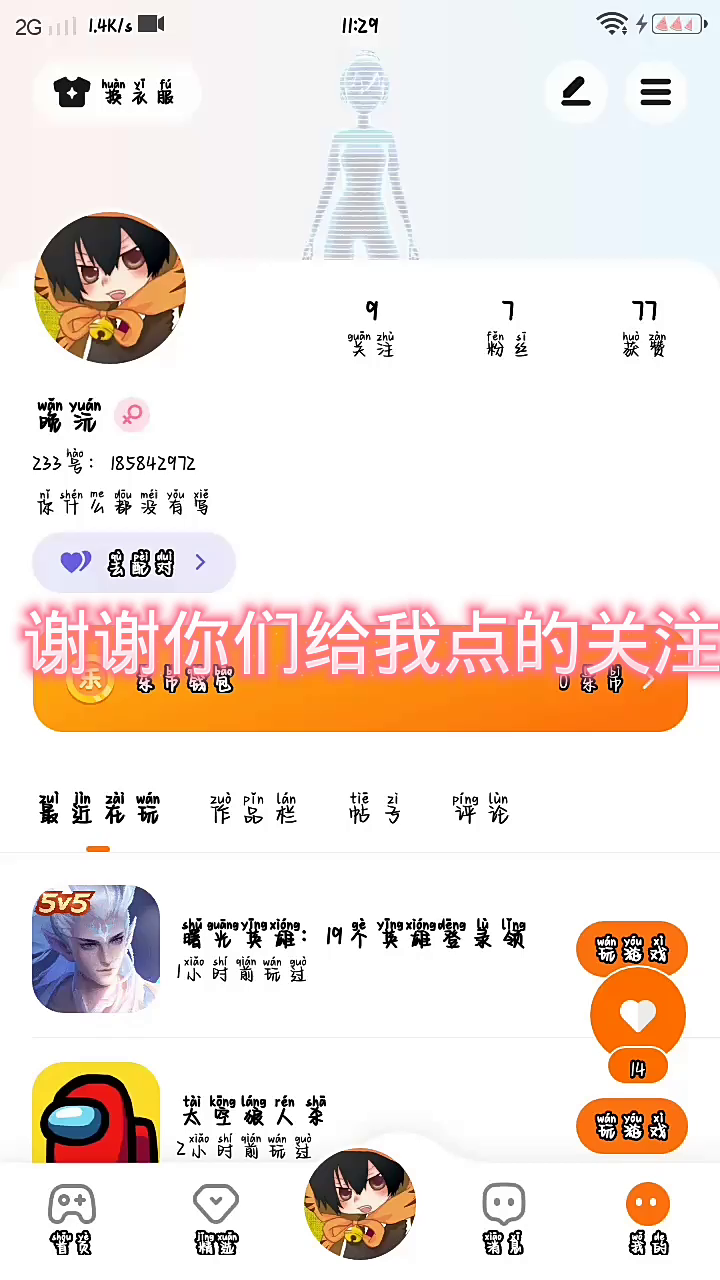Switch to the 精选 featured tab
The image size is (720, 1280).
pyautogui.click(x=216, y=1217)
